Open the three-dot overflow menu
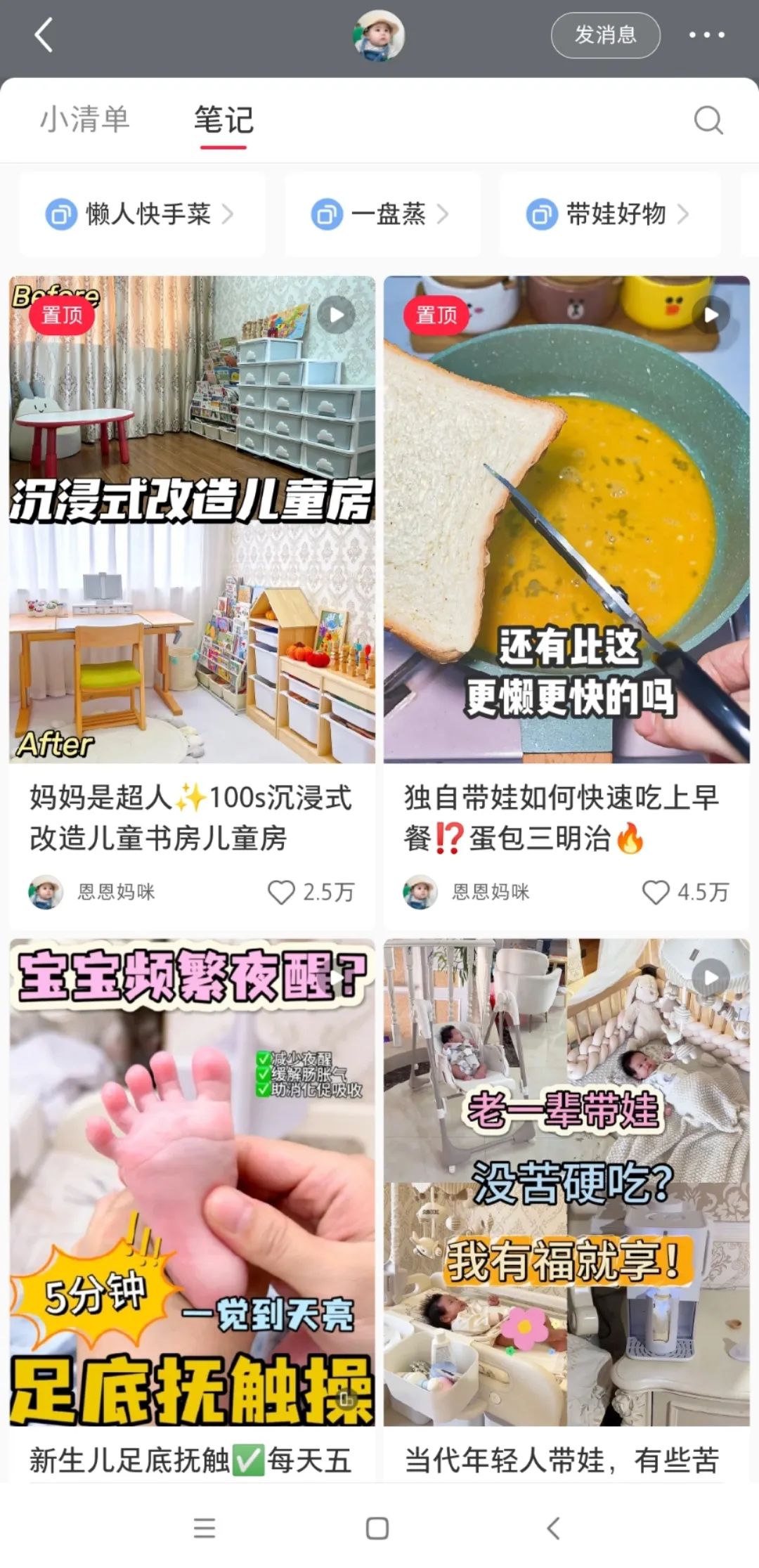The image size is (759, 1568). point(706,35)
